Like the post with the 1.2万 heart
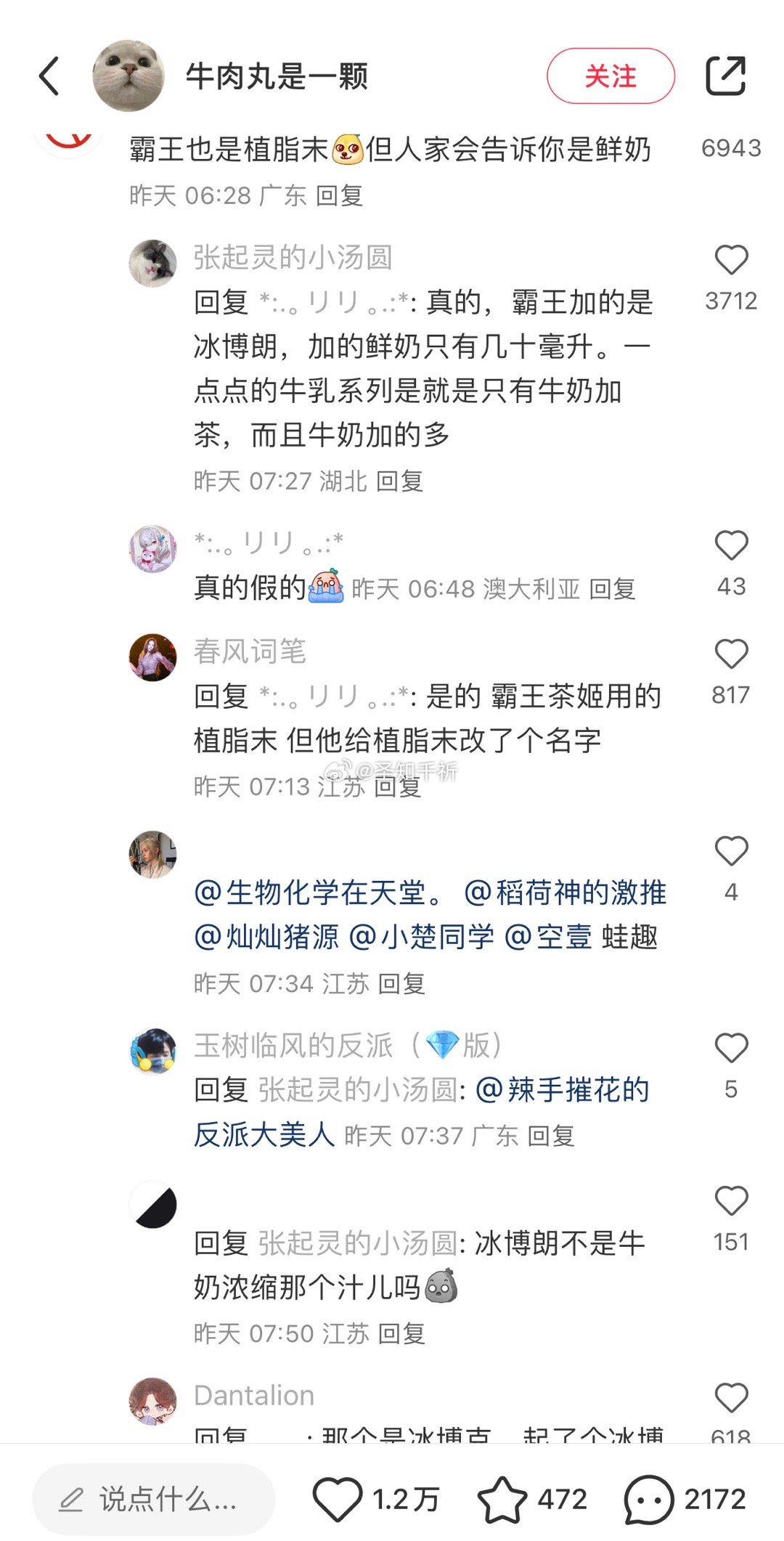Screen dimensions: 784x1541 pyautogui.click(x=338, y=1499)
